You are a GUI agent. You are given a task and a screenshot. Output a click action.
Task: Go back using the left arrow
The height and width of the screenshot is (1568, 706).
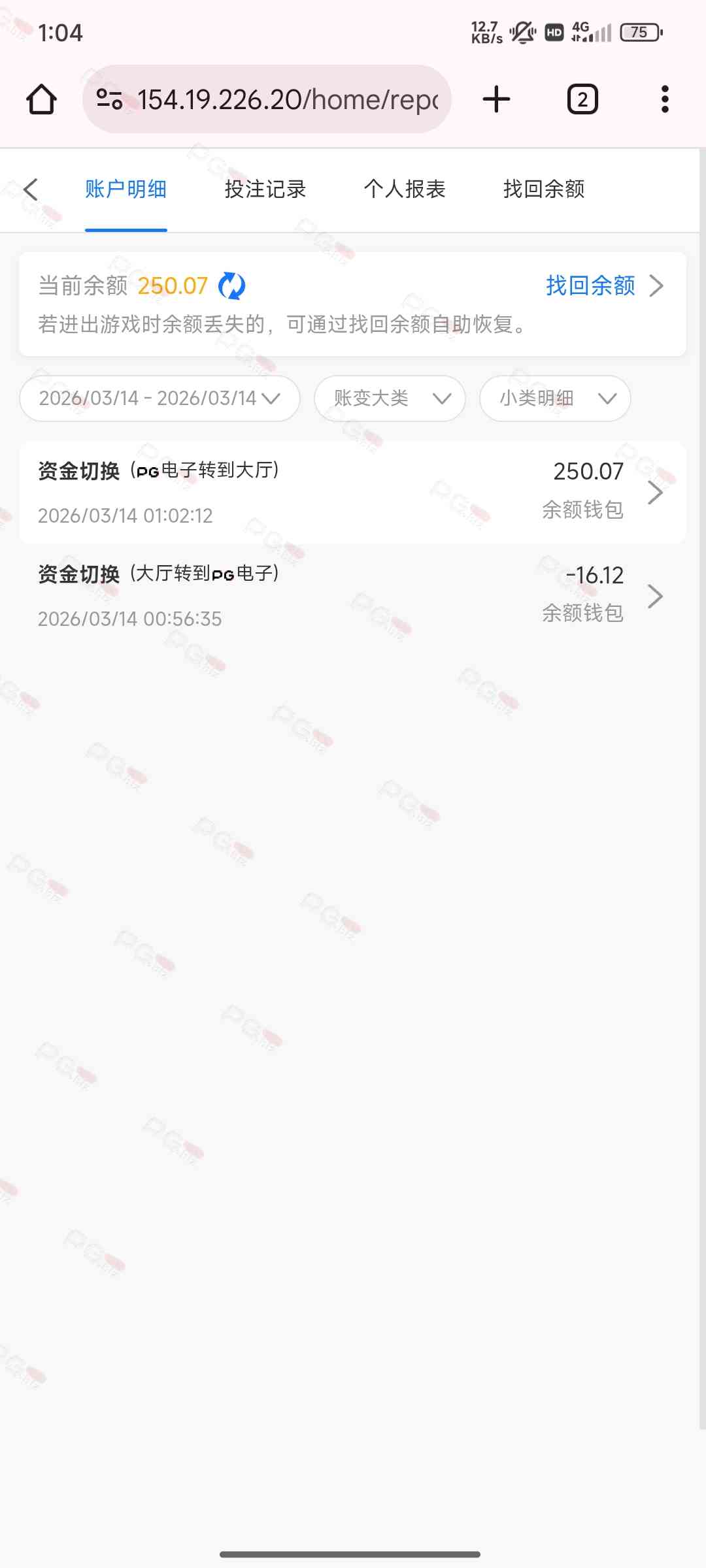tap(31, 189)
